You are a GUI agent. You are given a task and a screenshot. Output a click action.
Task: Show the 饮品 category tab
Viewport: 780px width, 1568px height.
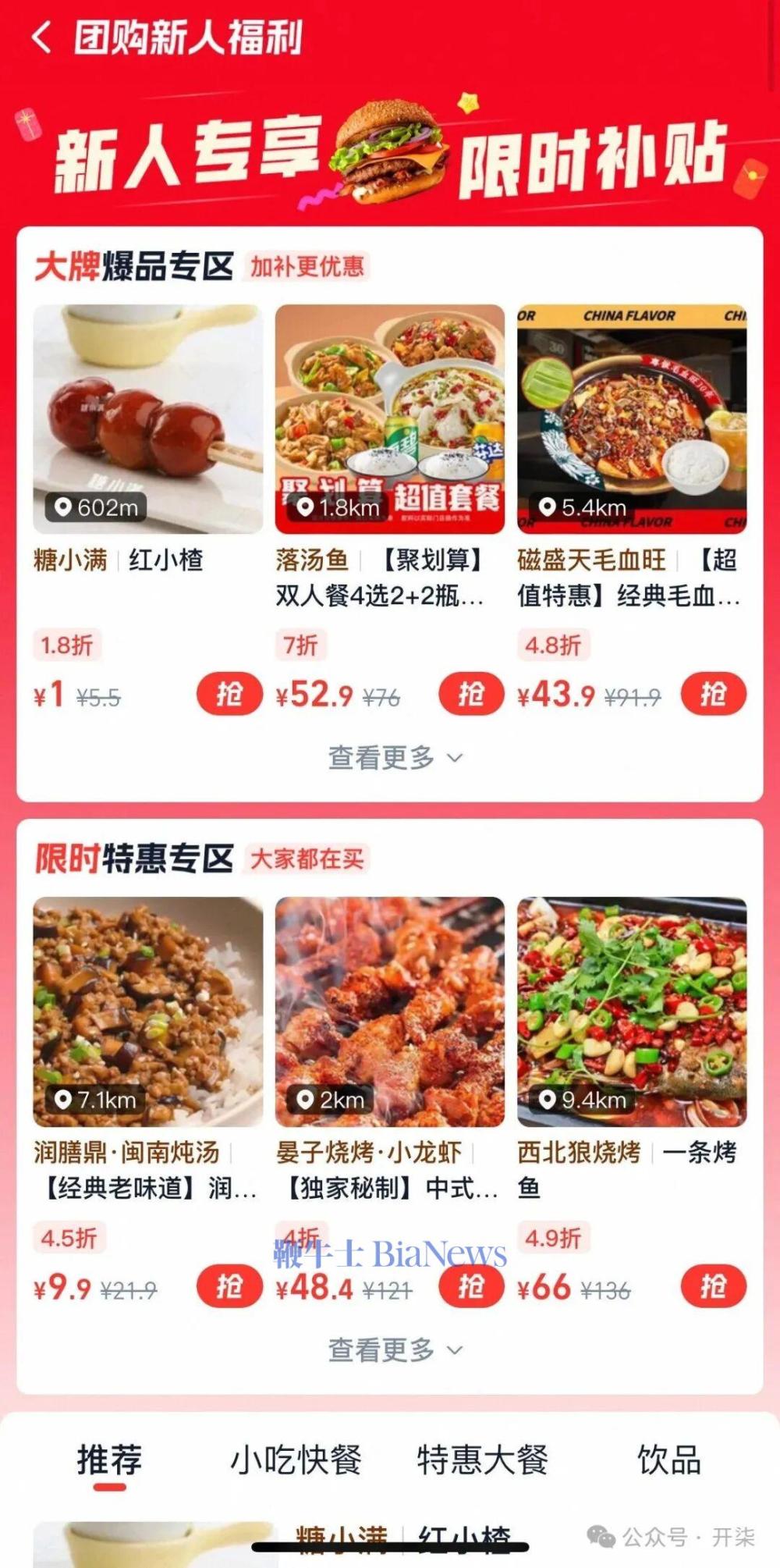[x=668, y=1460]
